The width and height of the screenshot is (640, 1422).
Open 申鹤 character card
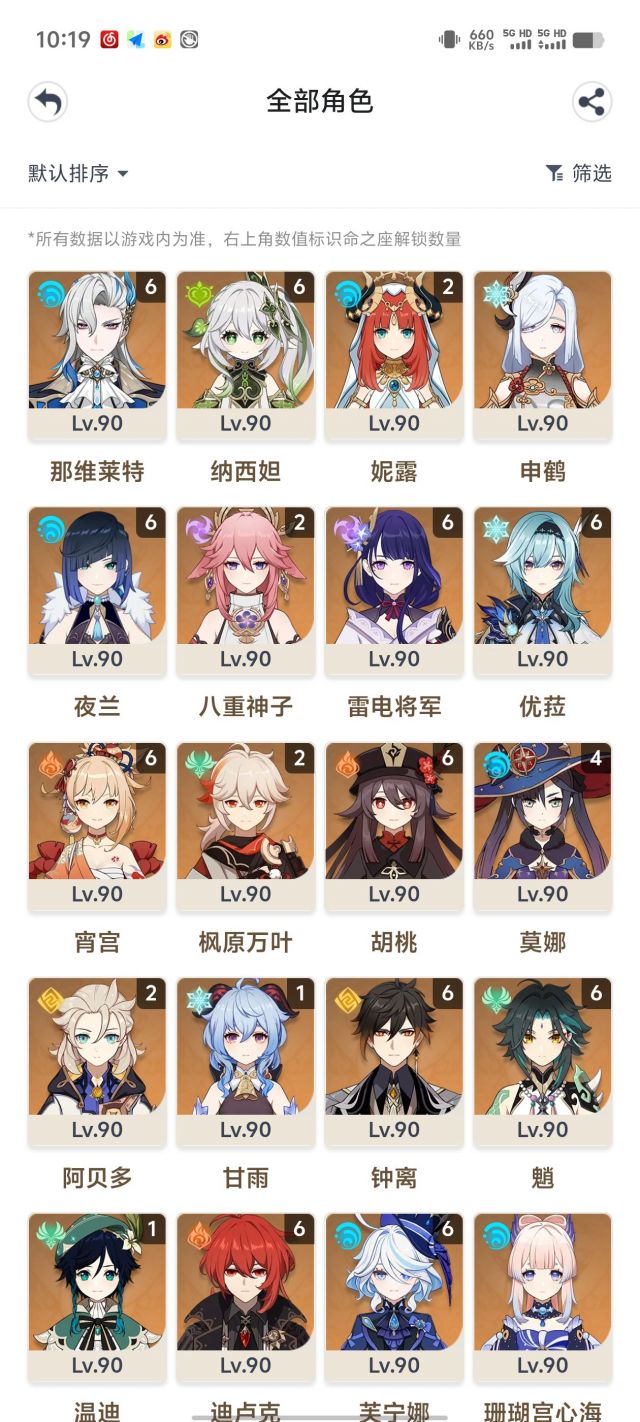point(542,355)
